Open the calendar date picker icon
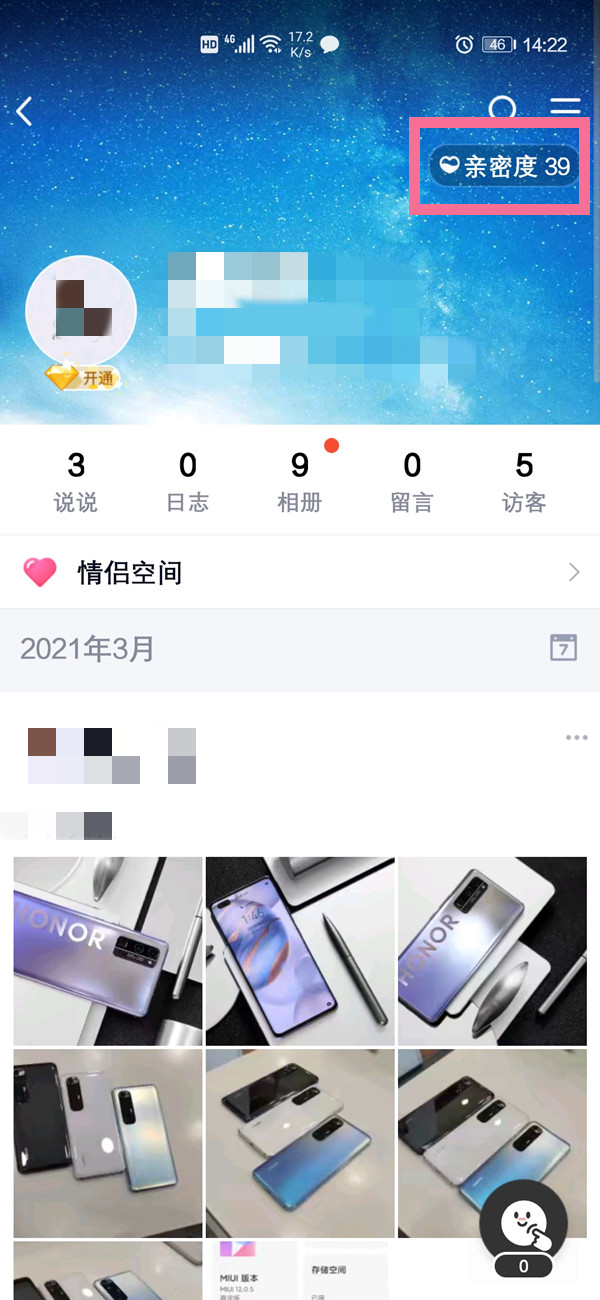The width and height of the screenshot is (600, 1300). 564,647
